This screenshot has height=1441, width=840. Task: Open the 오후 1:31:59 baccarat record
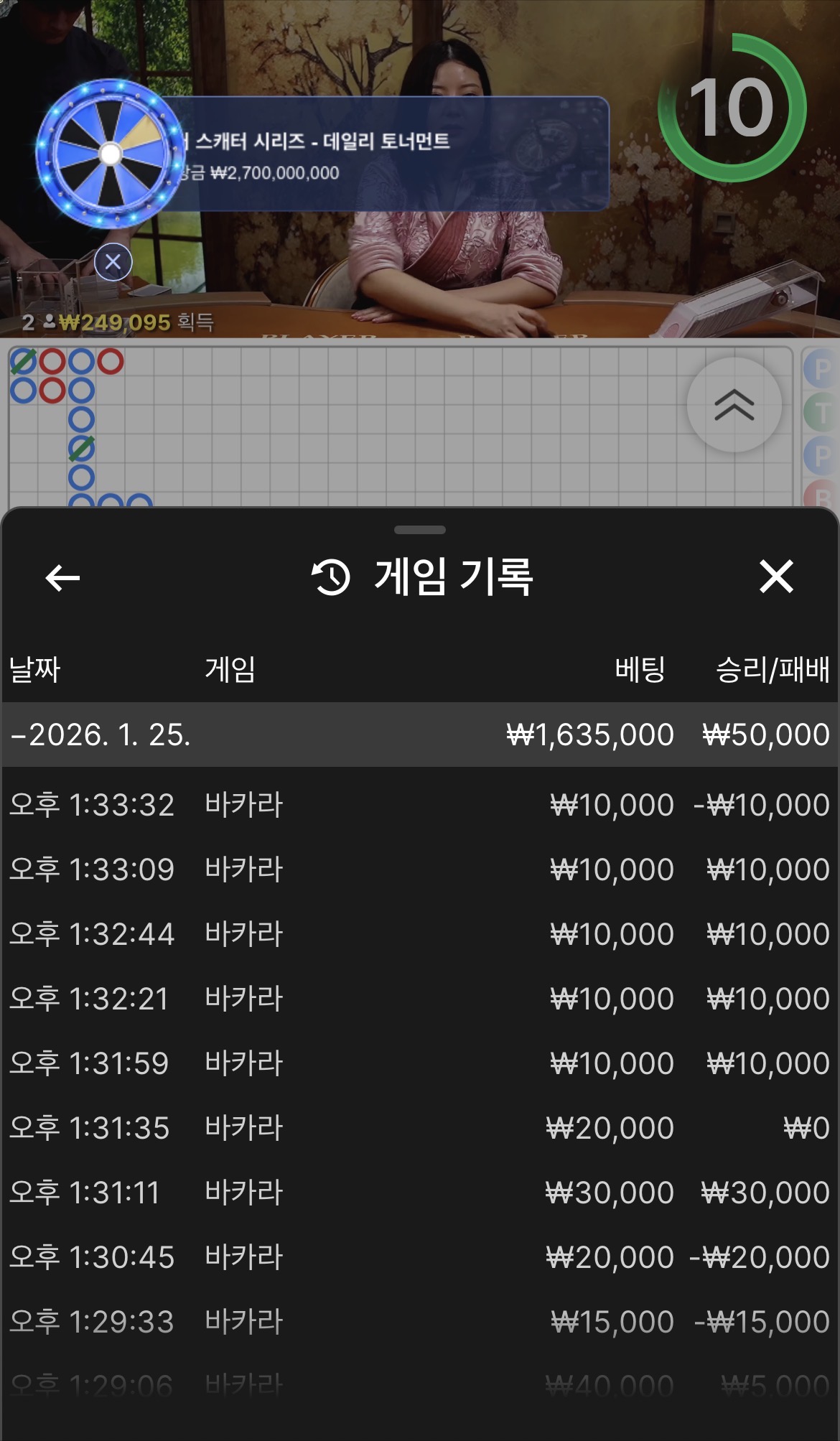(420, 1063)
